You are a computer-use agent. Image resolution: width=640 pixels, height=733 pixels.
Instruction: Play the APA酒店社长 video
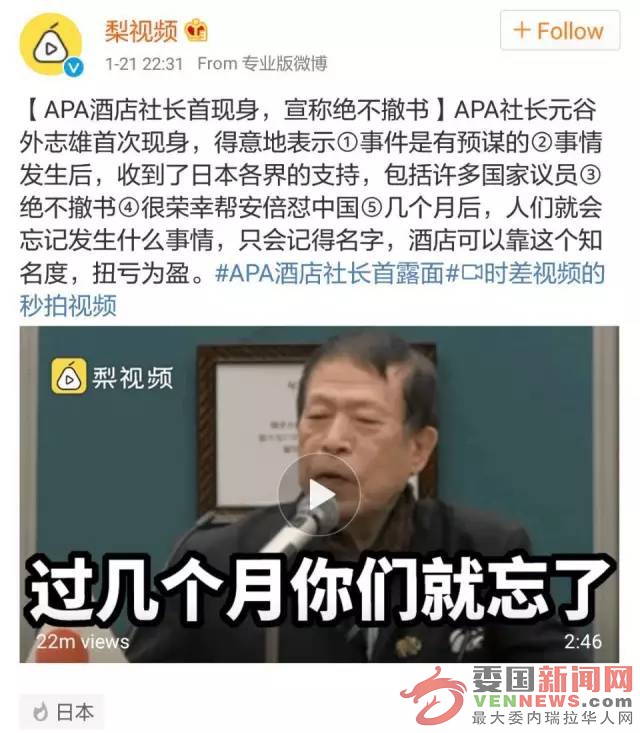pos(319,494)
